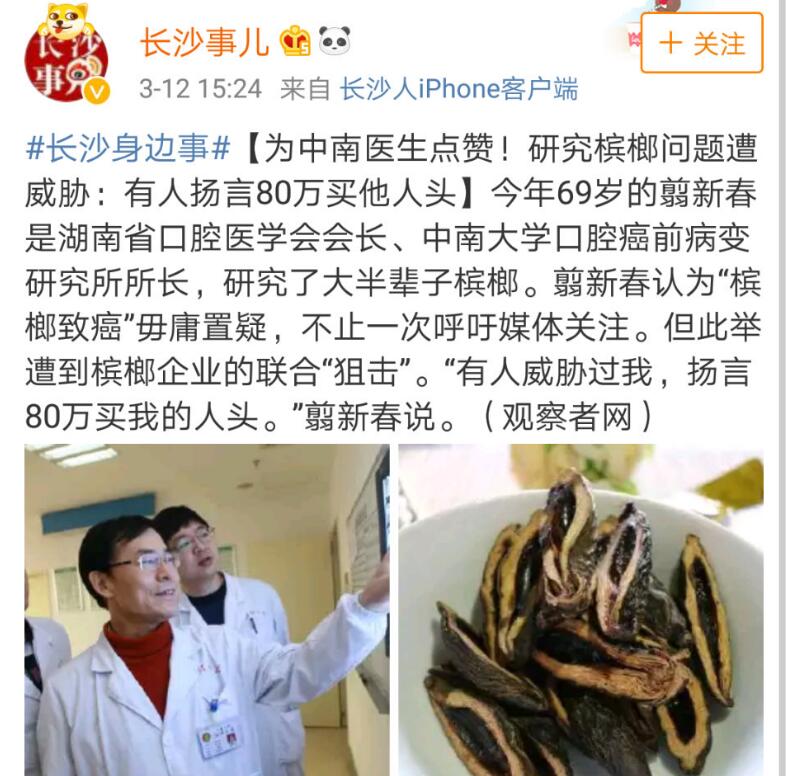Viewport: 787px width, 776px height.
Task: Enlarge the betel nut bowl photo
Action: click(581, 610)
